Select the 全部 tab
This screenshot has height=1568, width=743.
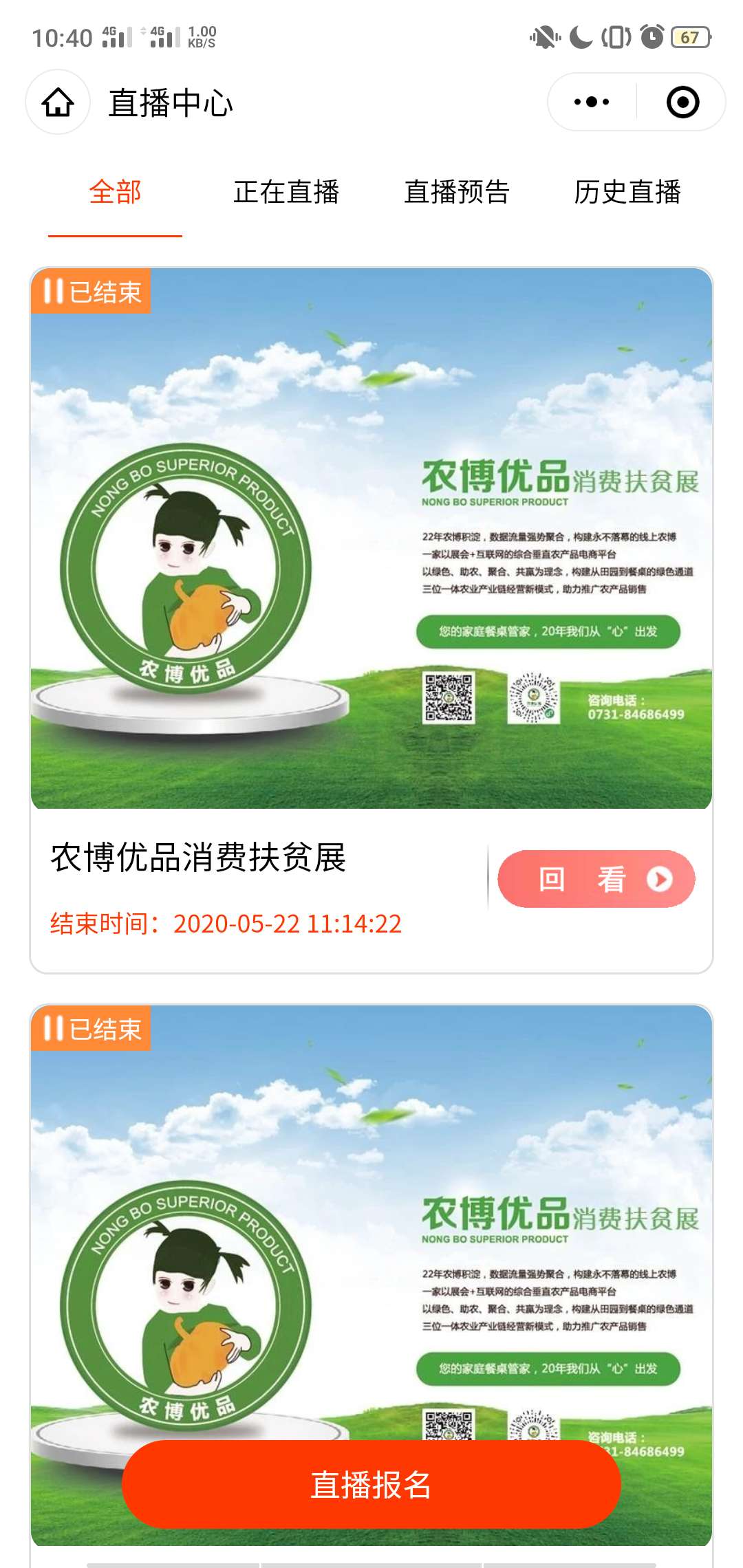coord(115,192)
